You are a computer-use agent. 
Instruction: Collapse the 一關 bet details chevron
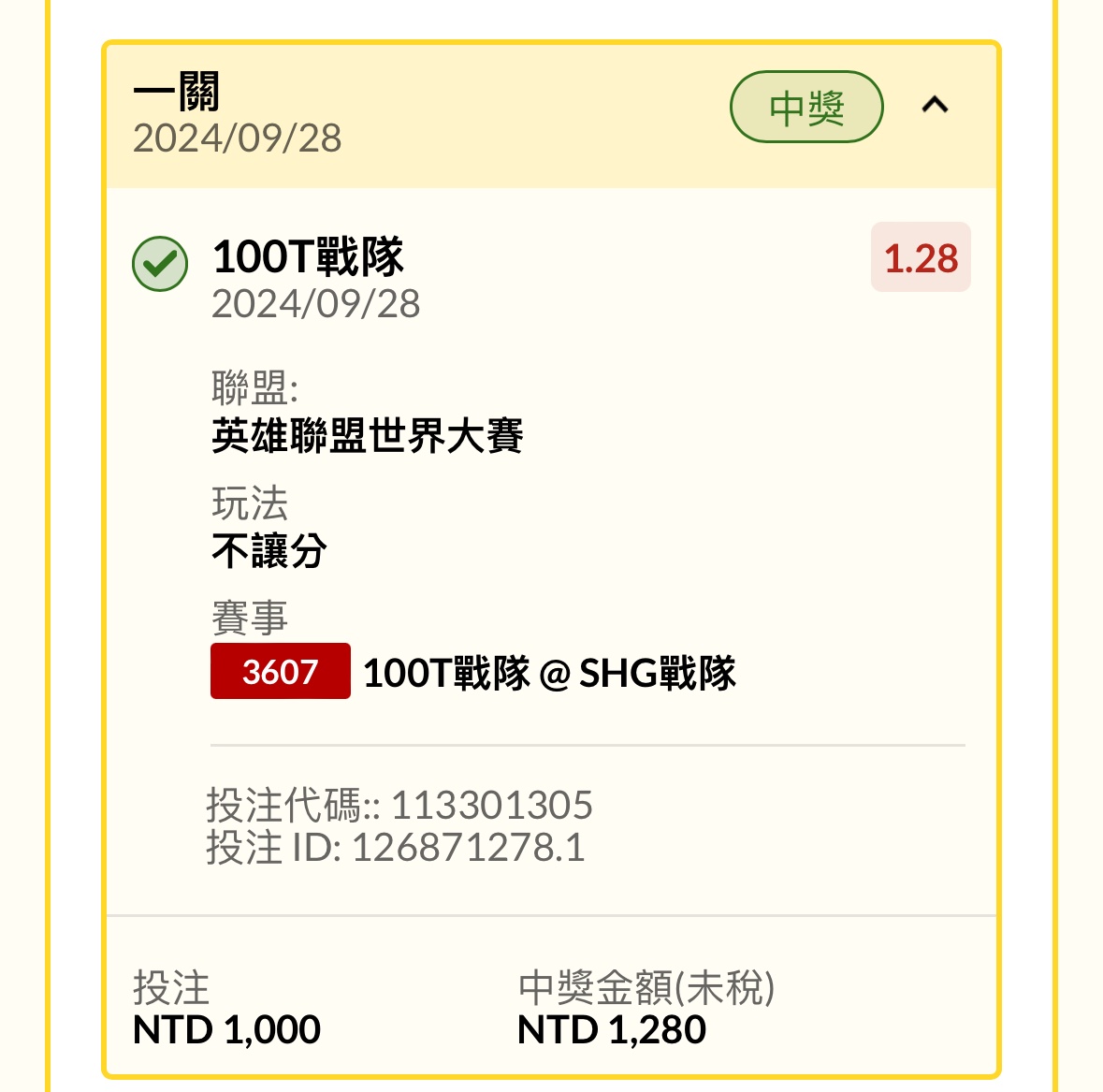click(935, 106)
